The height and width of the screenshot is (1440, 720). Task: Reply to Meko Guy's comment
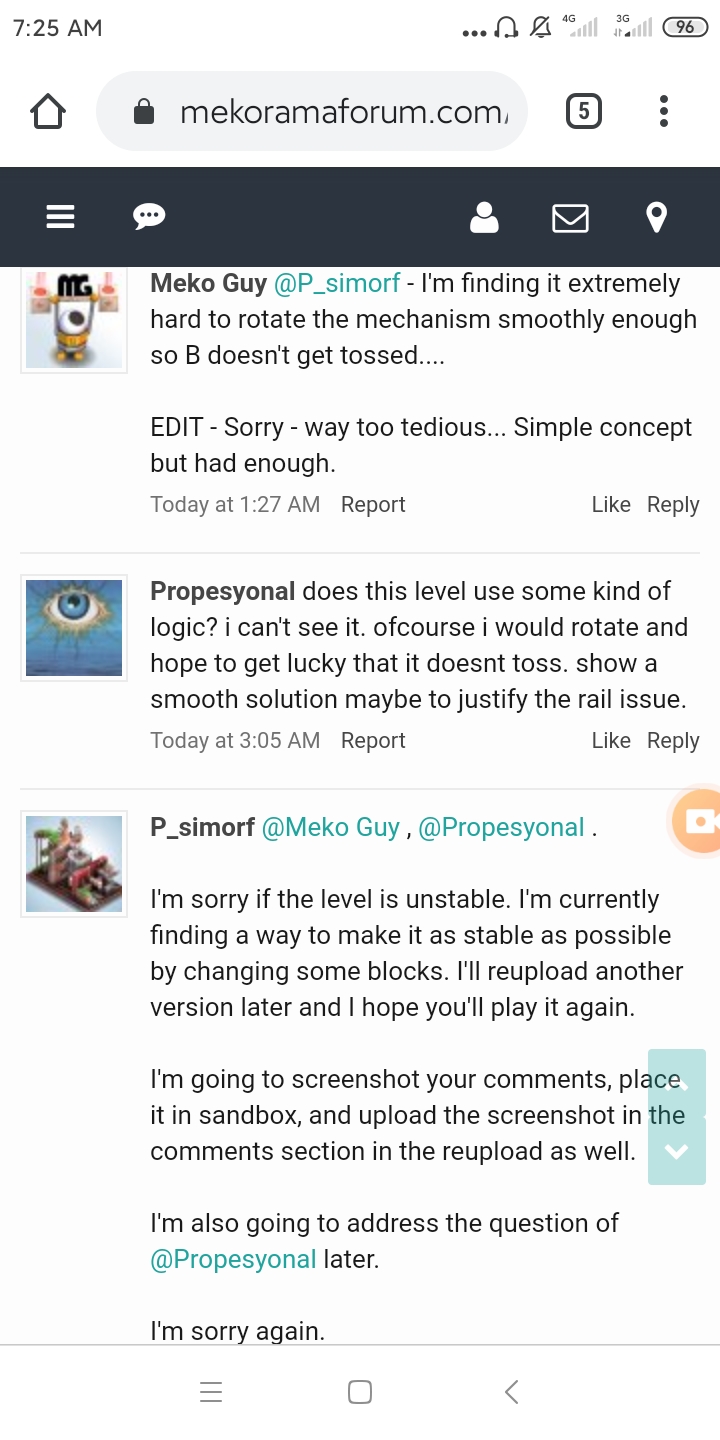673,505
